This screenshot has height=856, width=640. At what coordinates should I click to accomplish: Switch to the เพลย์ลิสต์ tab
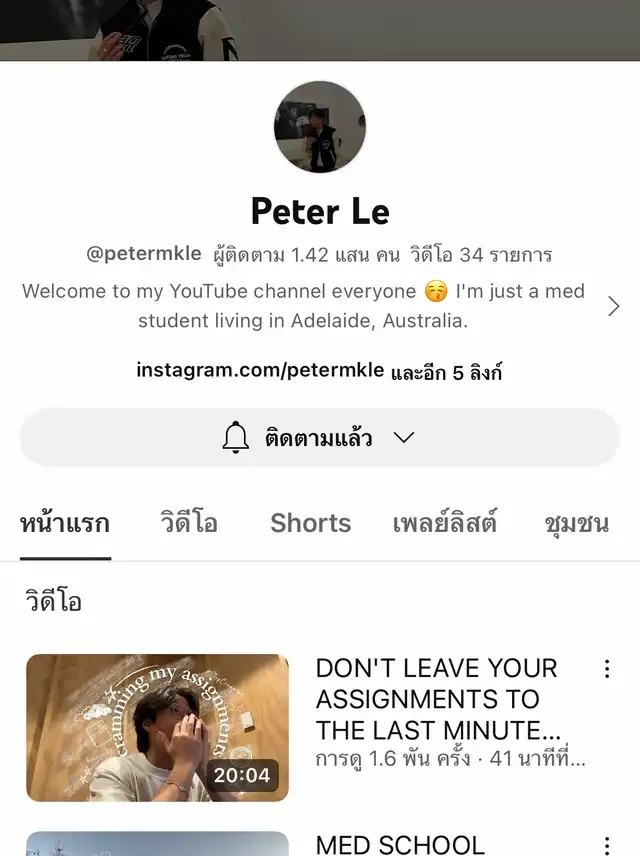tap(444, 523)
